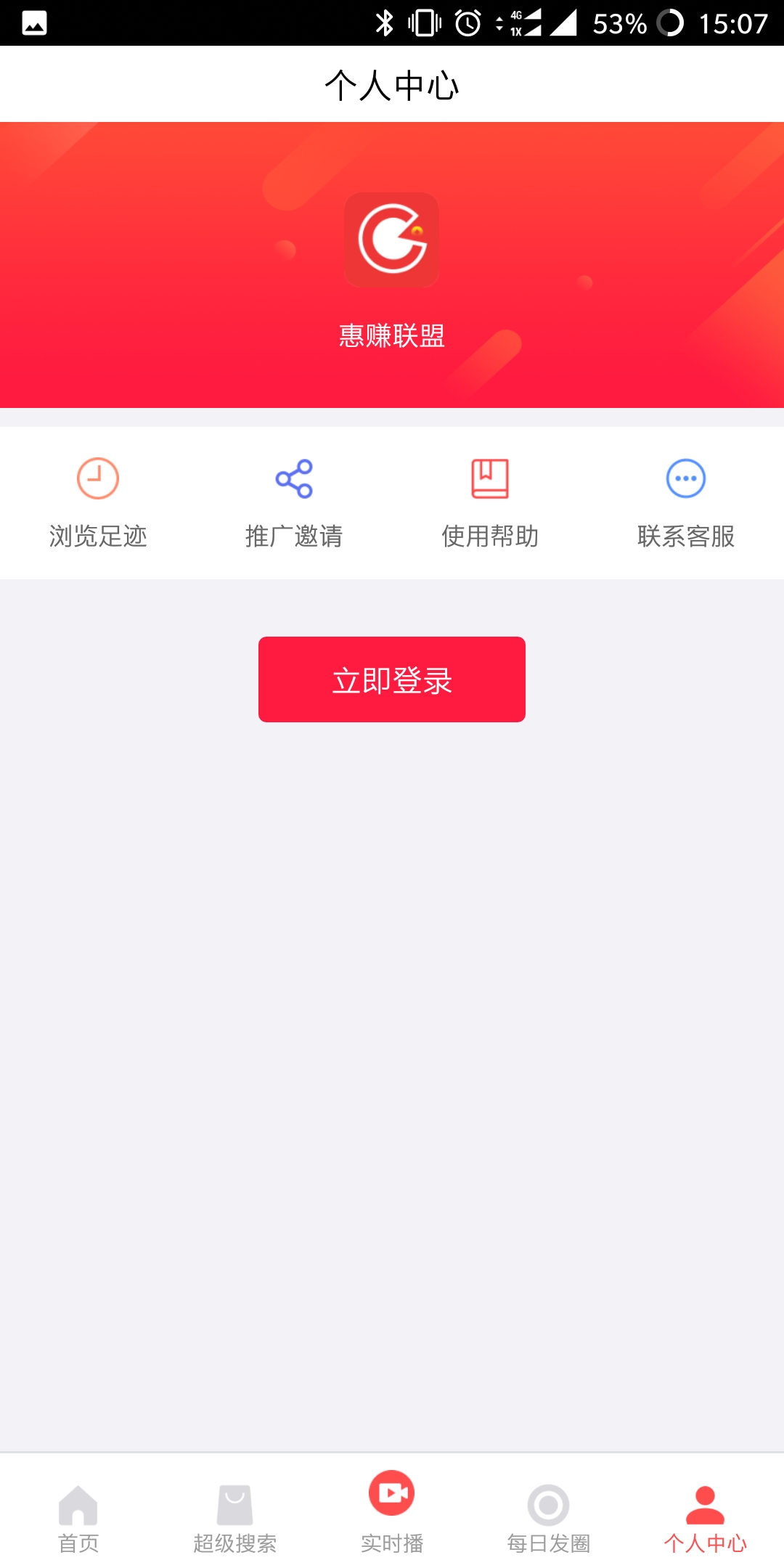Tap the 惠赚联盟 profile avatar
The width and height of the screenshot is (784, 1568).
392,240
